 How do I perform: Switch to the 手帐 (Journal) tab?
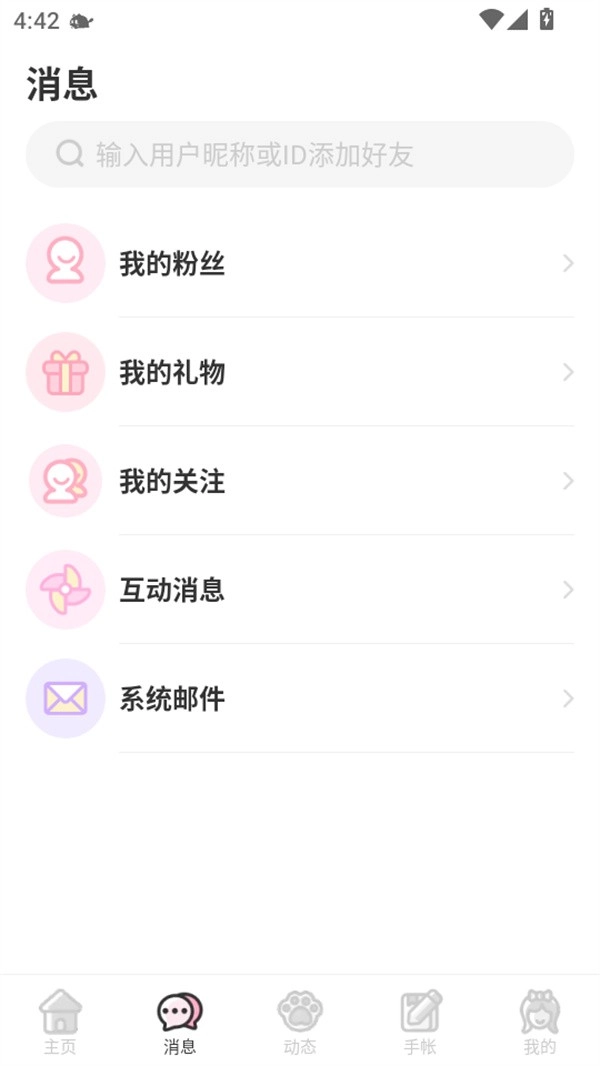coord(420,1022)
